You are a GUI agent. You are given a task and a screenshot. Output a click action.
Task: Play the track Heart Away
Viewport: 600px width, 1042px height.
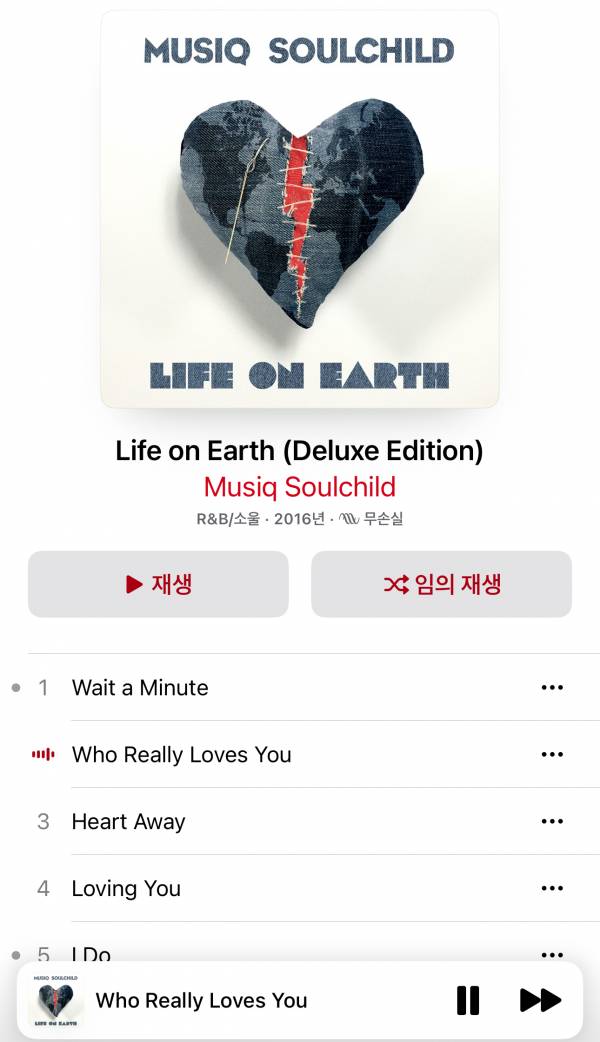click(x=128, y=822)
